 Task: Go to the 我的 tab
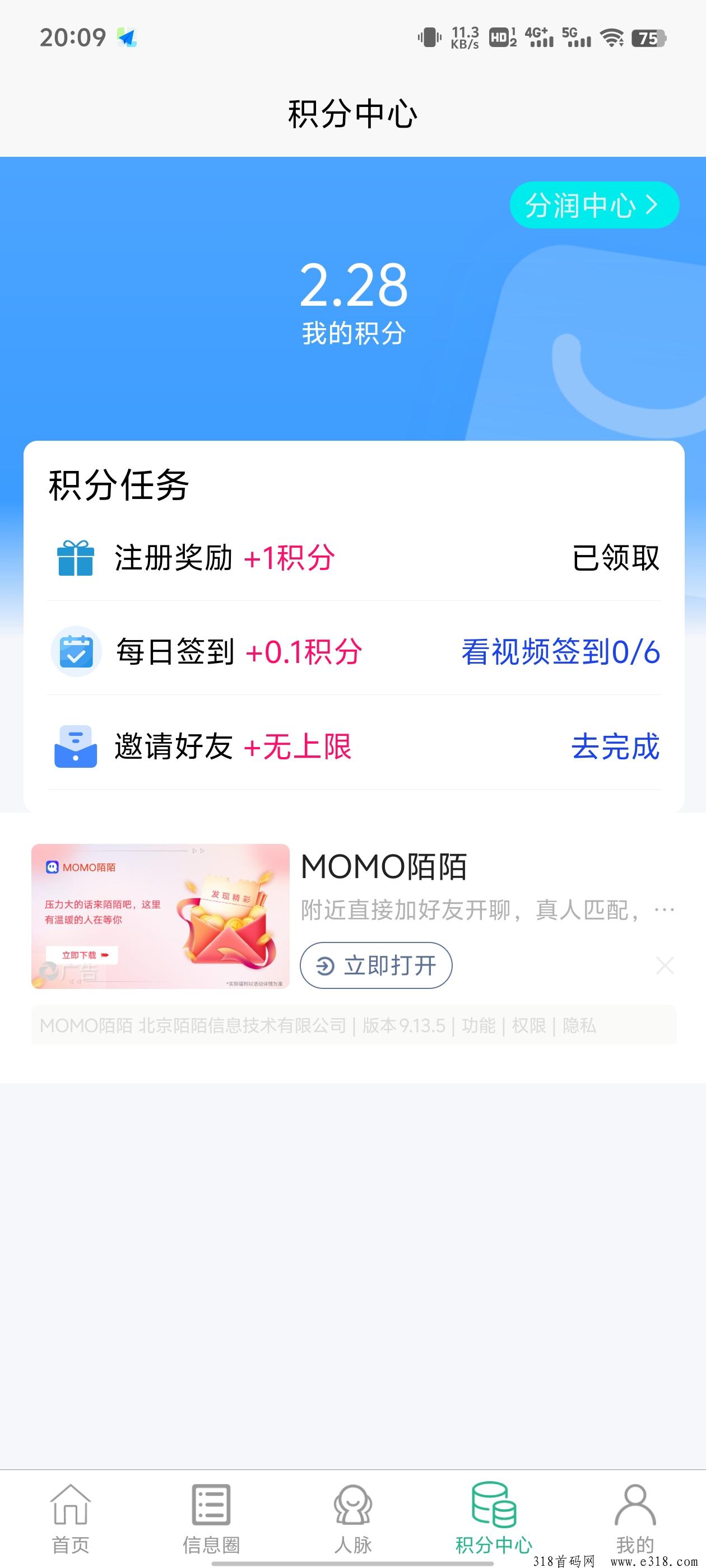[x=635, y=1518]
